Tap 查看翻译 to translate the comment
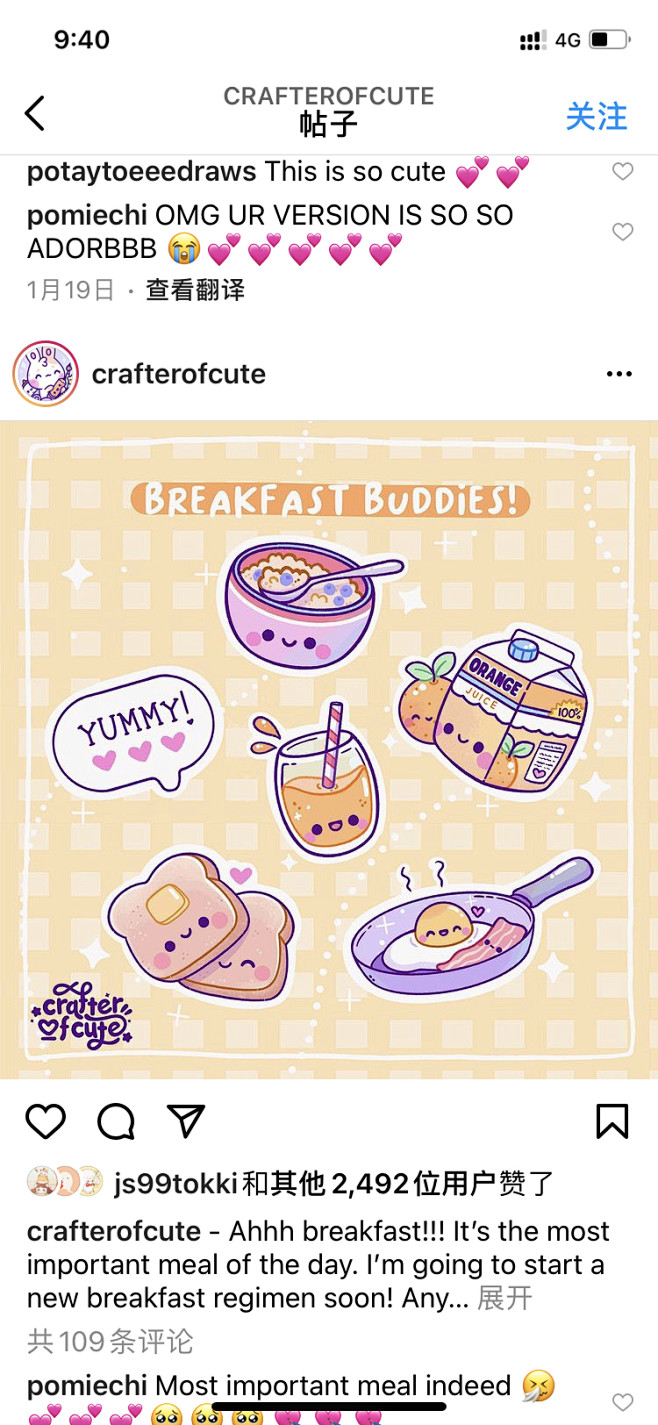The height and width of the screenshot is (1425, 658). (195, 290)
